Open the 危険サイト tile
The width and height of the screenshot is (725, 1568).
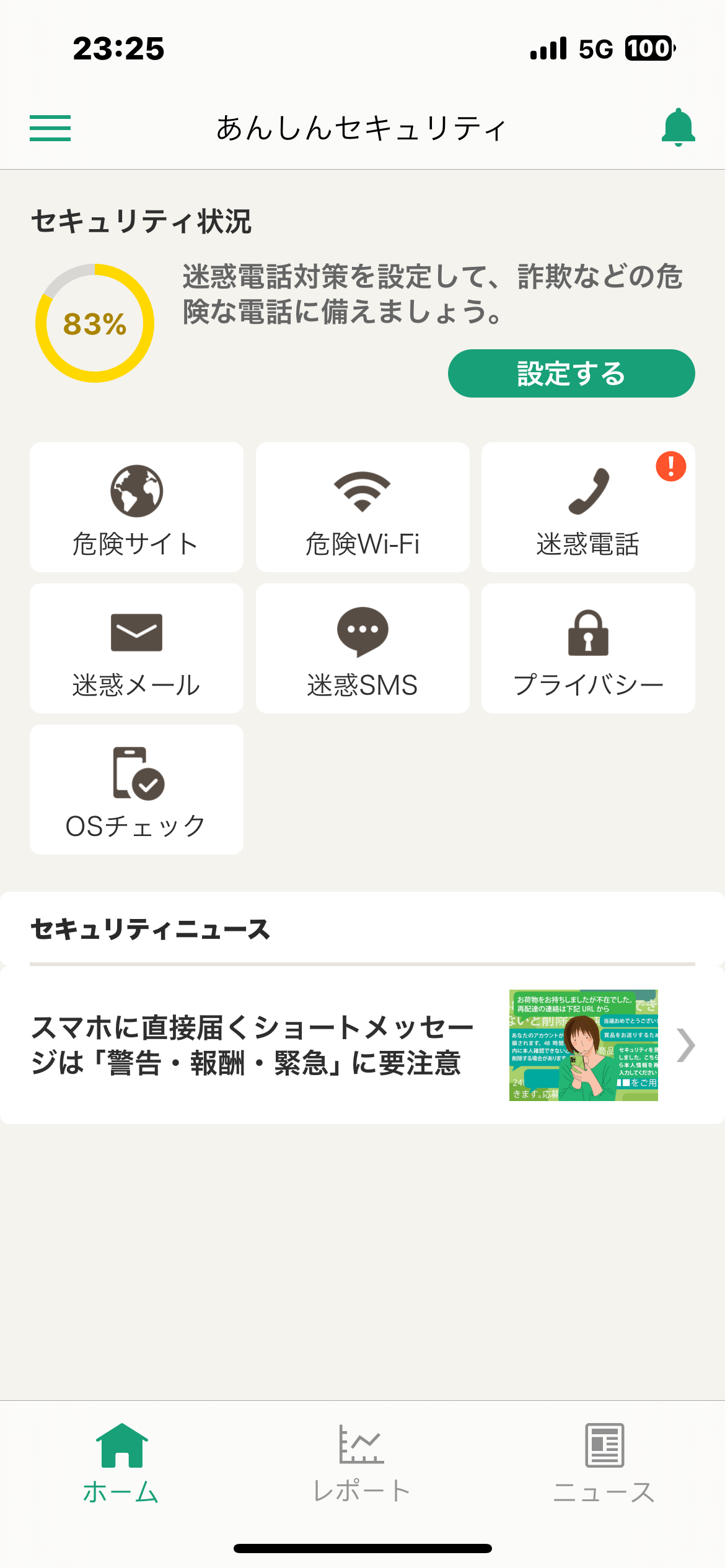pos(136,507)
